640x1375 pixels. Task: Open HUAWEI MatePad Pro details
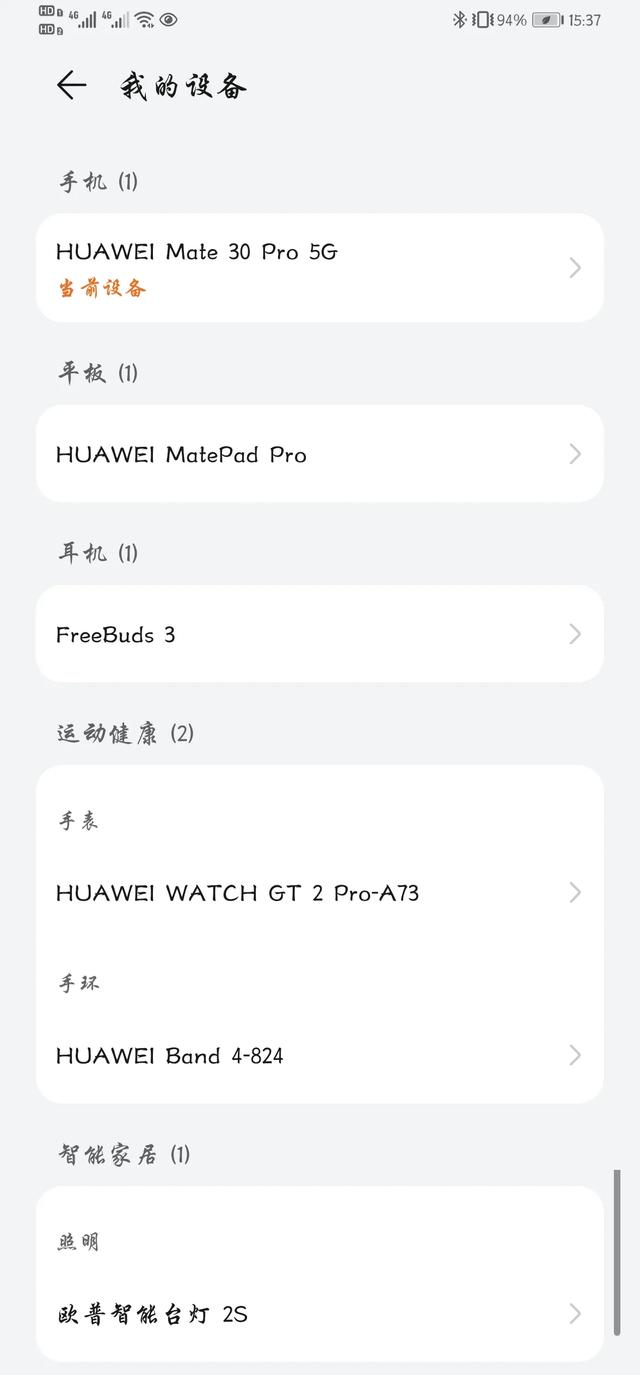click(x=320, y=454)
